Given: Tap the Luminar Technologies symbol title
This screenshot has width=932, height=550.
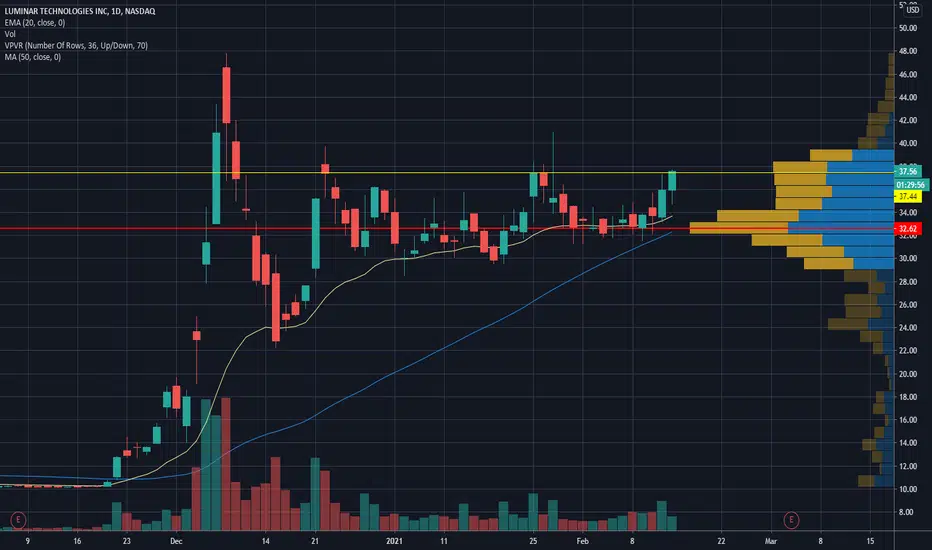Looking at the screenshot, I should click(80, 11).
